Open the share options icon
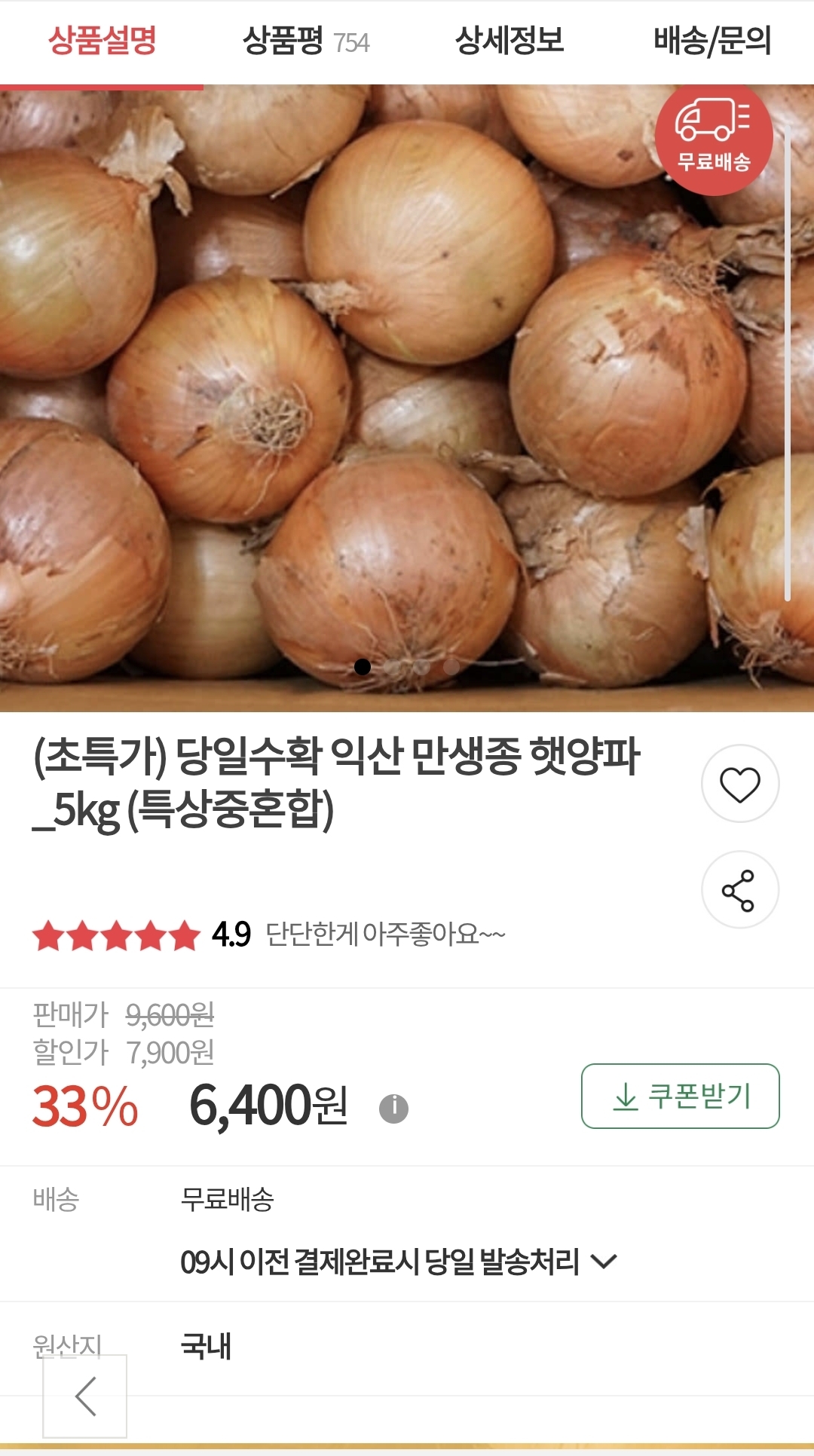Viewport: 814px width, 1456px height. [741, 890]
